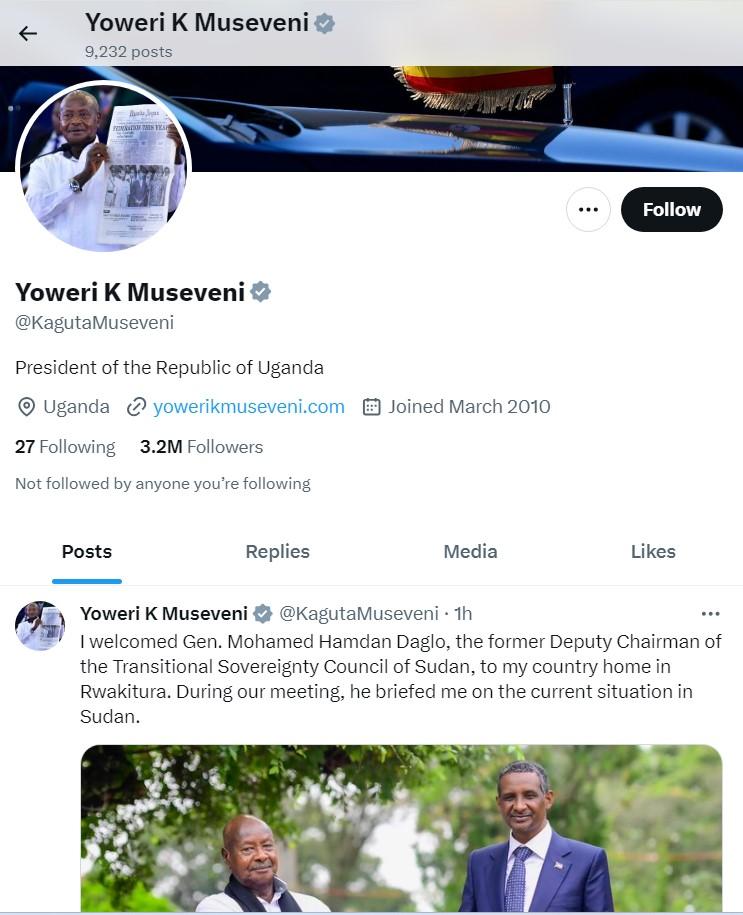Follow Yoweri K Museveni

tap(671, 210)
